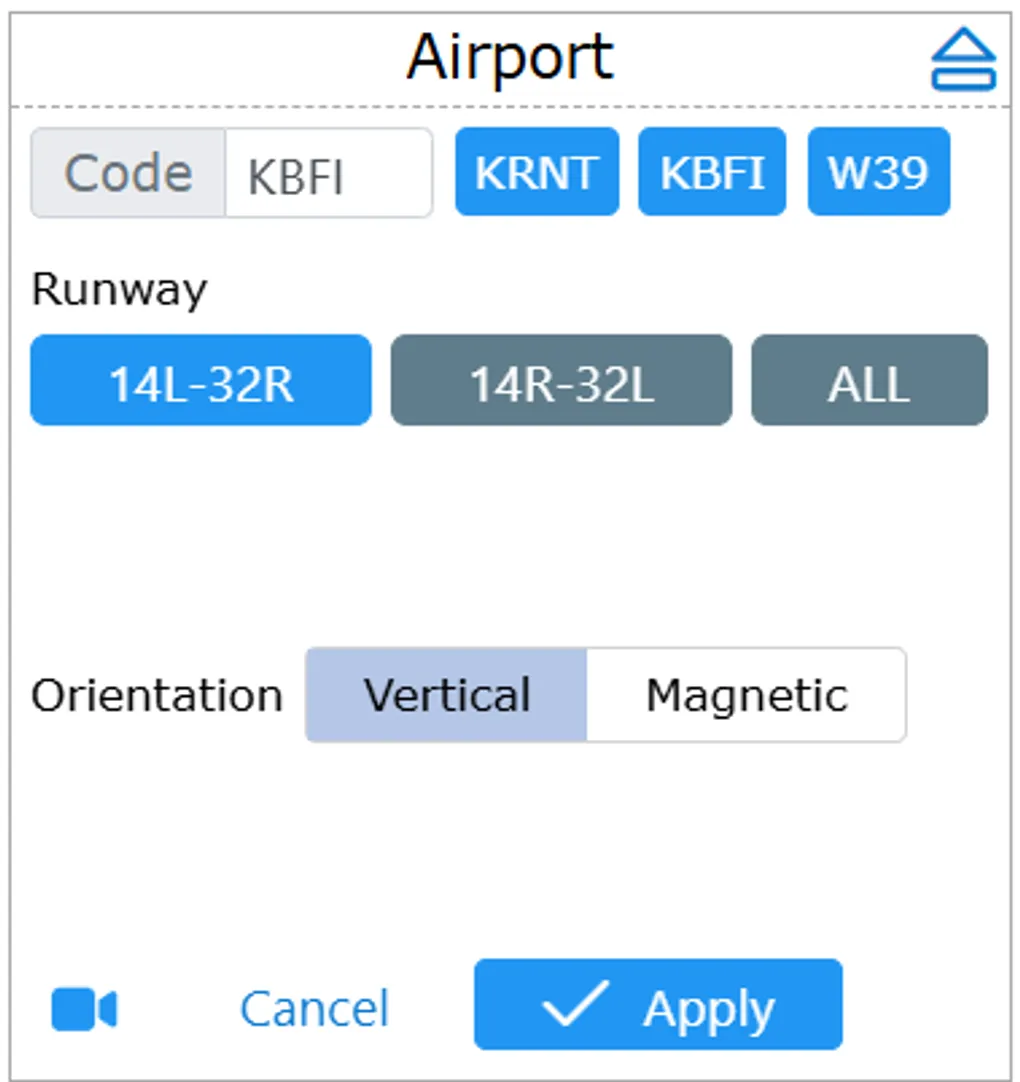The width and height of the screenshot is (1020, 1082).
Task: Set orientation to Magnetic
Action: tap(746, 695)
